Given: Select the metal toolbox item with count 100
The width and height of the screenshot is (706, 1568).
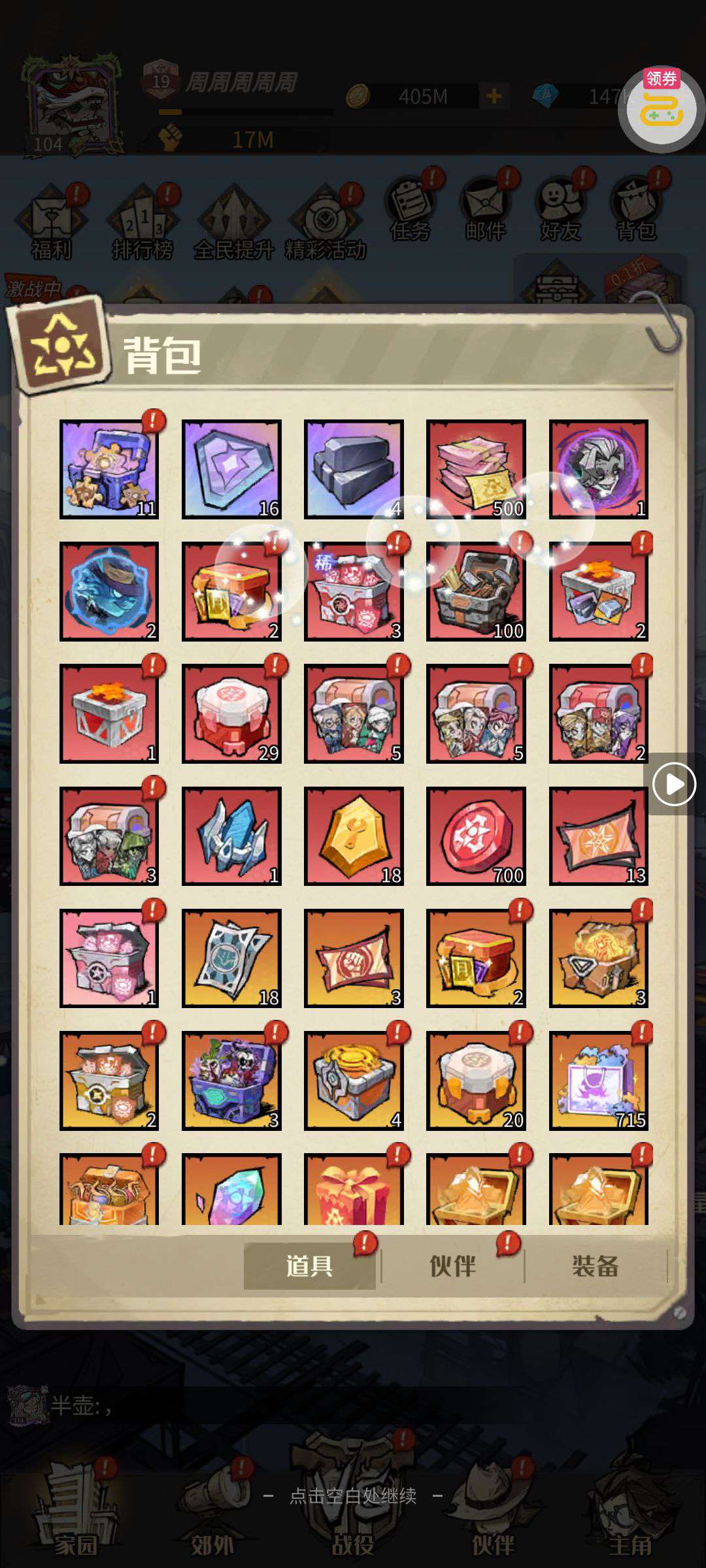Looking at the screenshot, I should pyautogui.click(x=476, y=591).
